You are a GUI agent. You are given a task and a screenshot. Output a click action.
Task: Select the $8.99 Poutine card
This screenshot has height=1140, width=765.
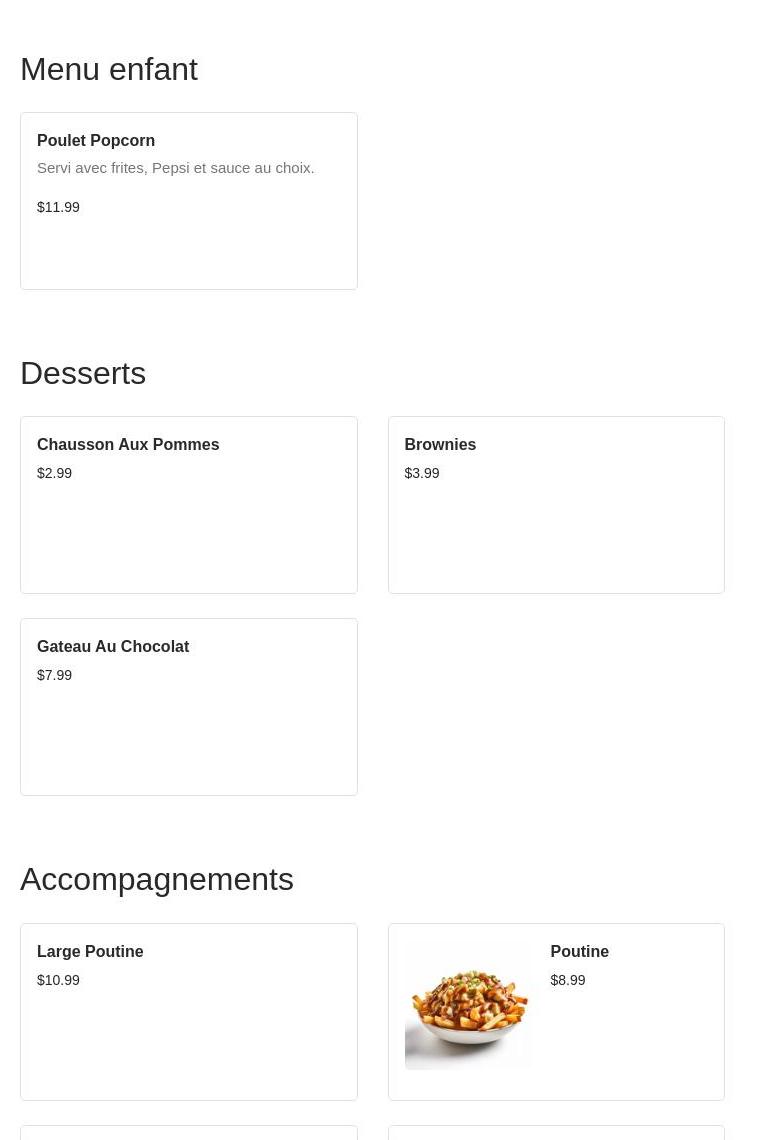pos(555,1011)
